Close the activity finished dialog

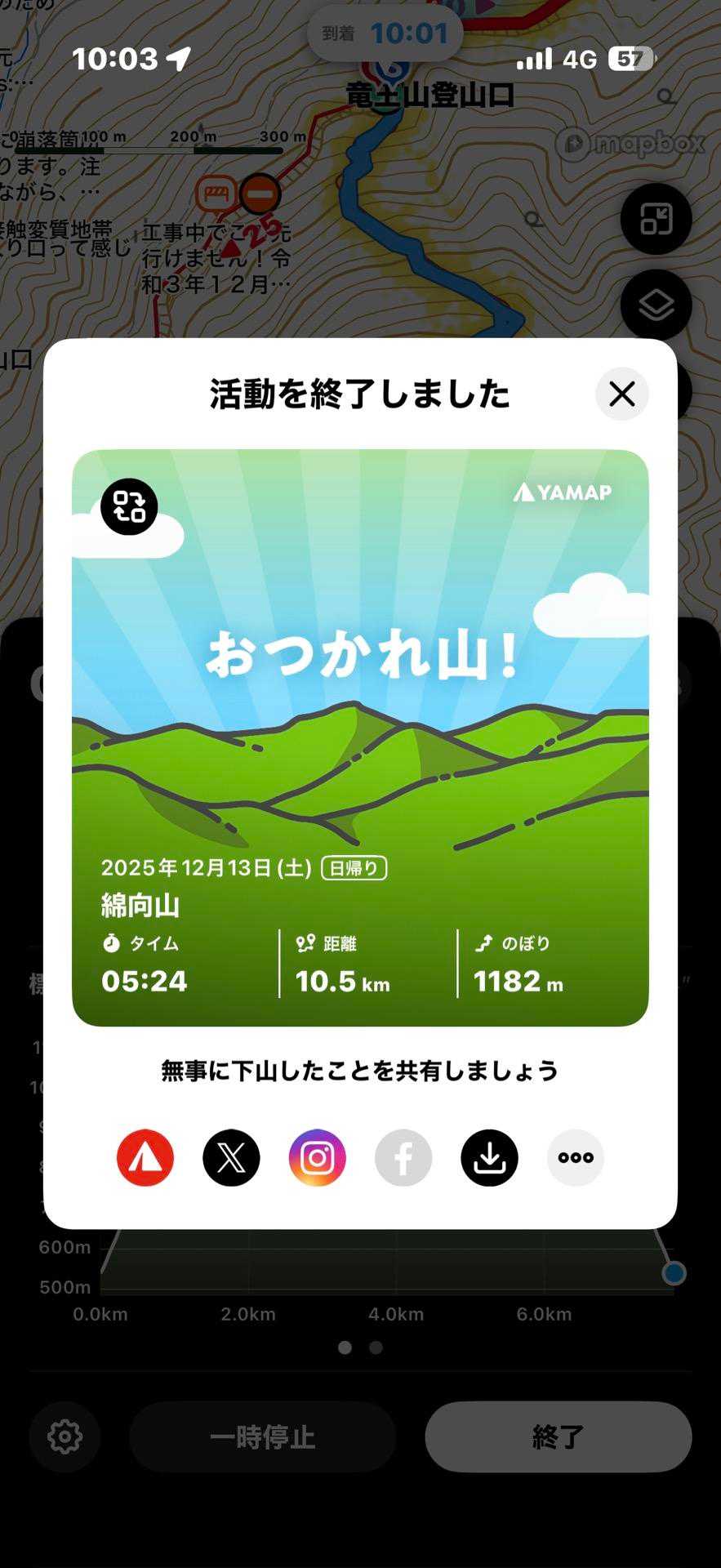click(x=621, y=394)
